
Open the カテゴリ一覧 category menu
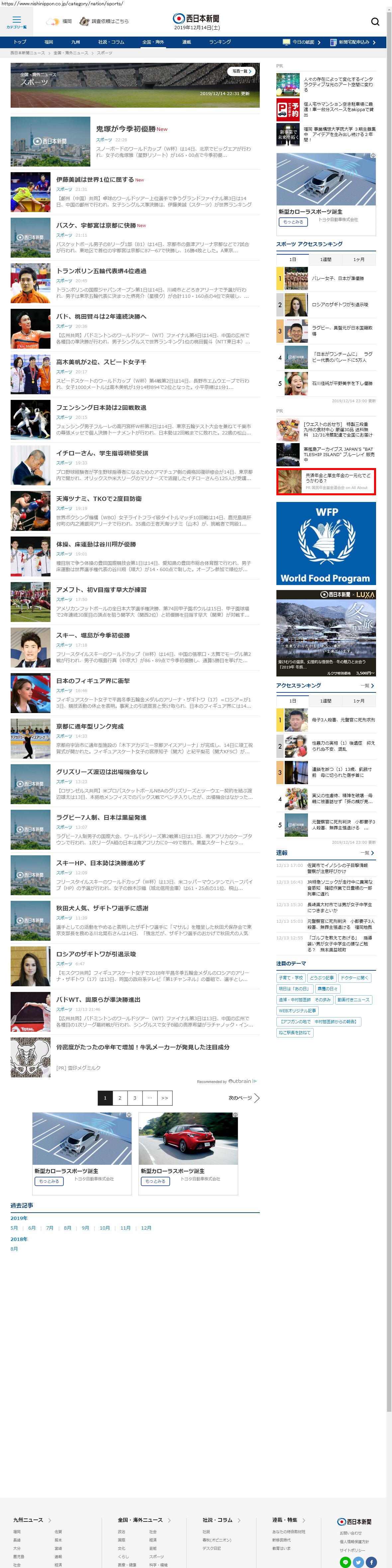tap(16, 22)
